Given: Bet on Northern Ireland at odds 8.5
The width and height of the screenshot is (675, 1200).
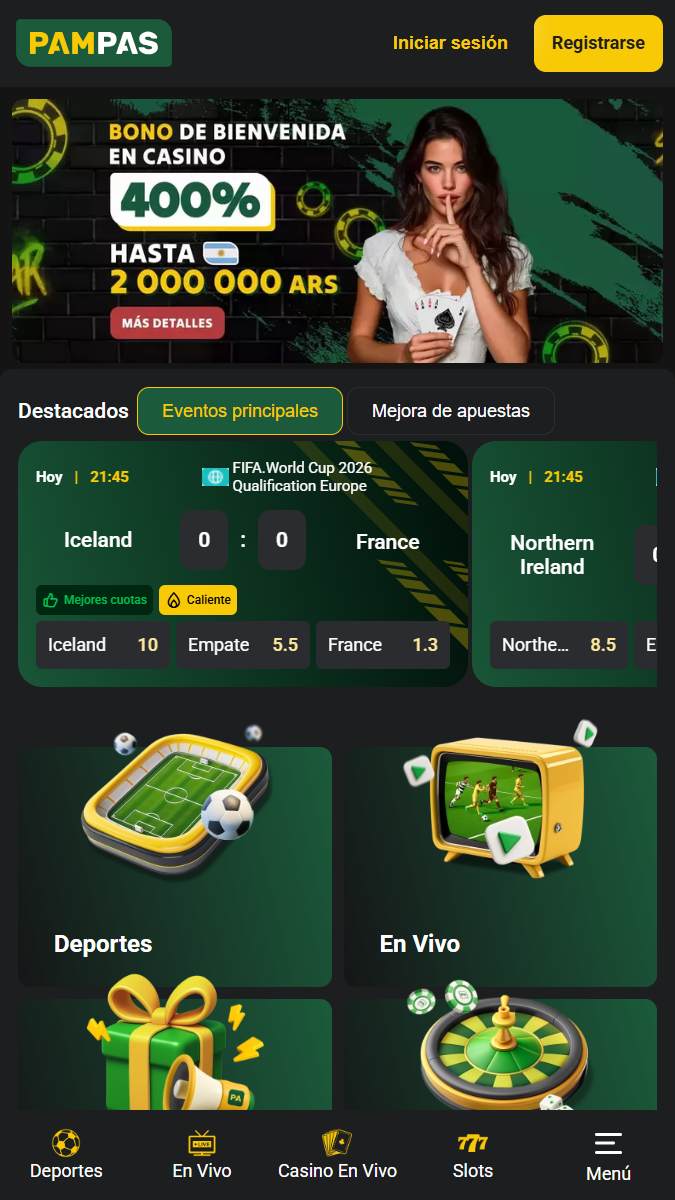Looking at the screenshot, I should (x=558, y=645).
